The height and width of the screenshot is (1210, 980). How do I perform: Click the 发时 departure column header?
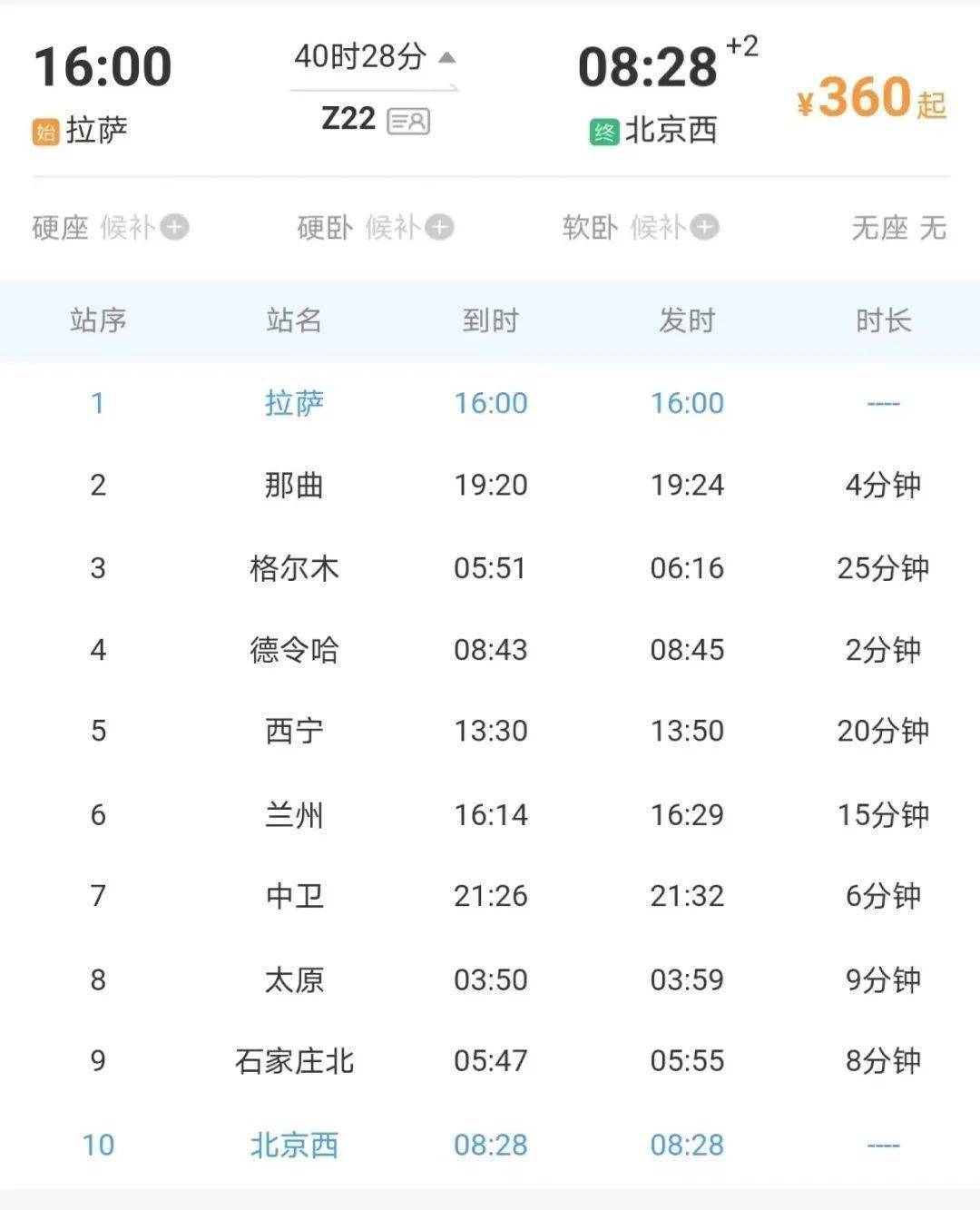(x=686, y=320)
